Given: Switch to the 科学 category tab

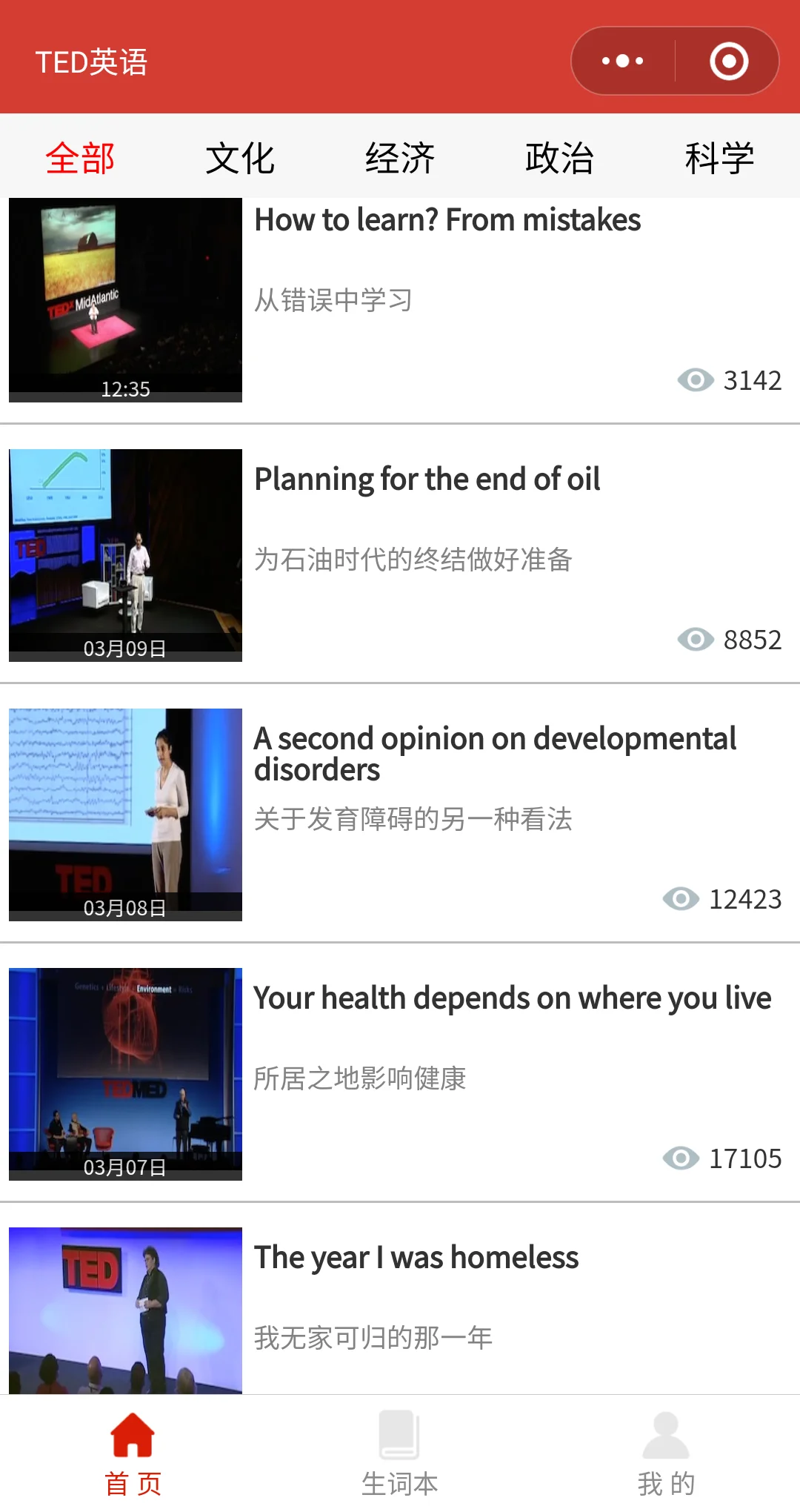Looking at the screenshot, I should (719, 158).
